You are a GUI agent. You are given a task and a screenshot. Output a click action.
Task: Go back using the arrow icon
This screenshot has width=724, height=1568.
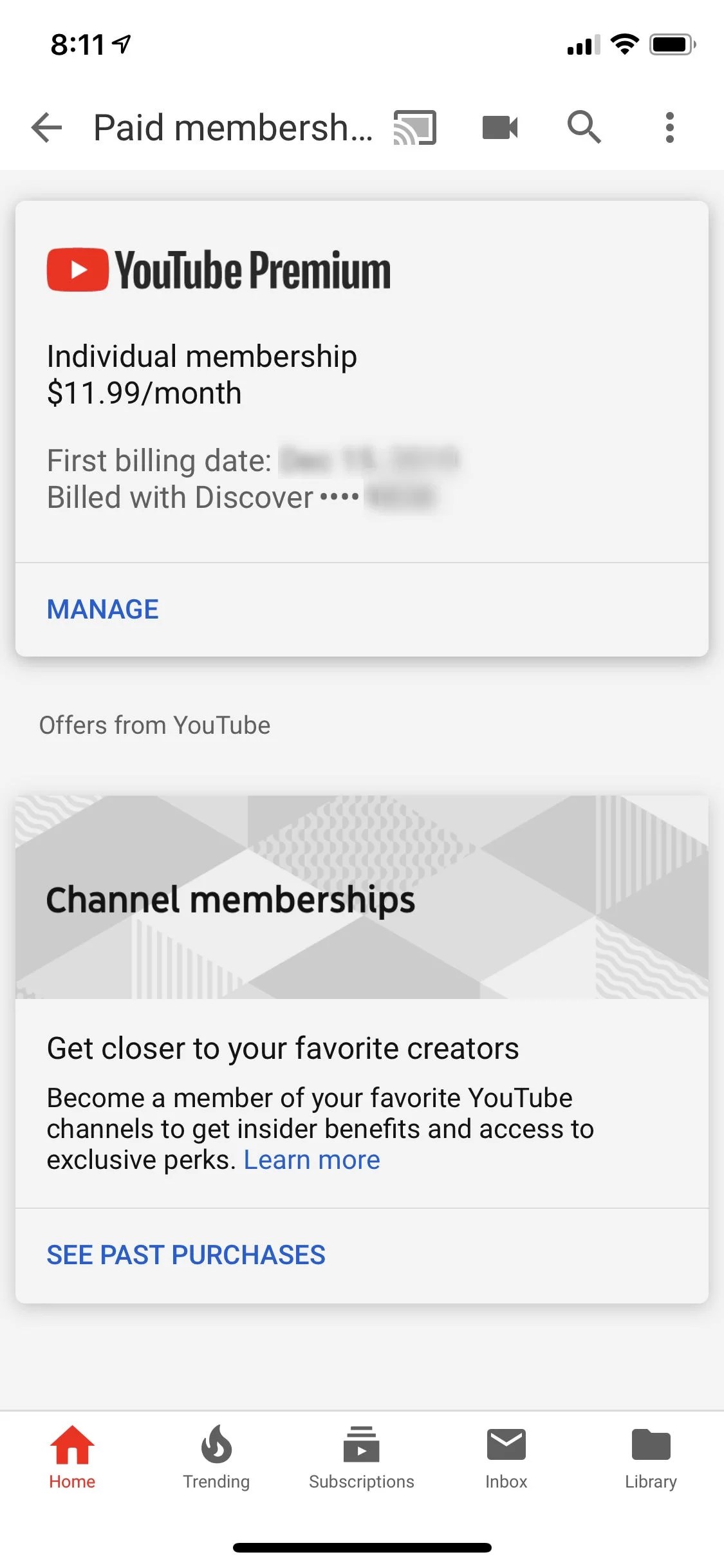(x=46, y=127)
